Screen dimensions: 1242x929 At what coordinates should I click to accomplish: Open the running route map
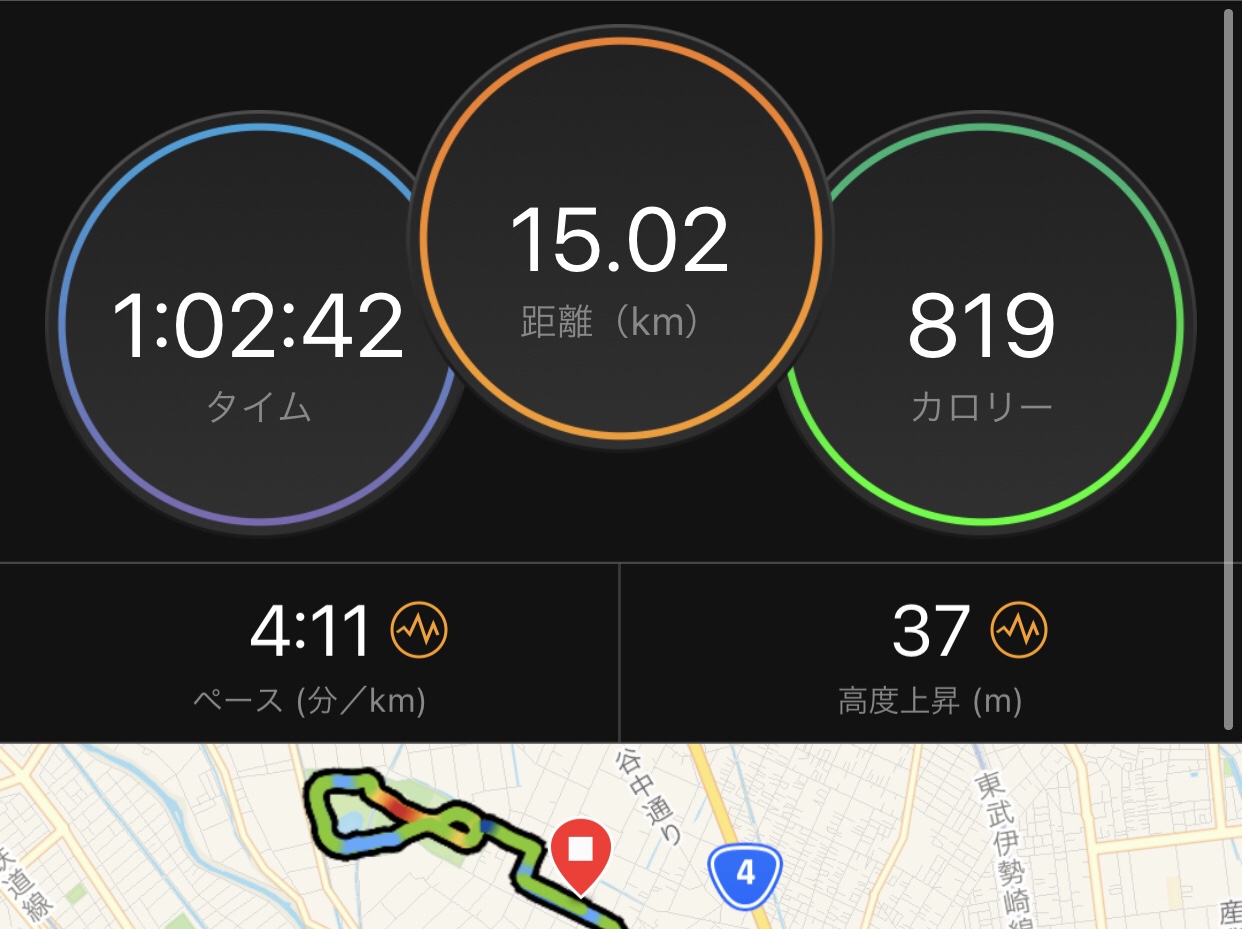pyautogui.click(x=620, y=840)
